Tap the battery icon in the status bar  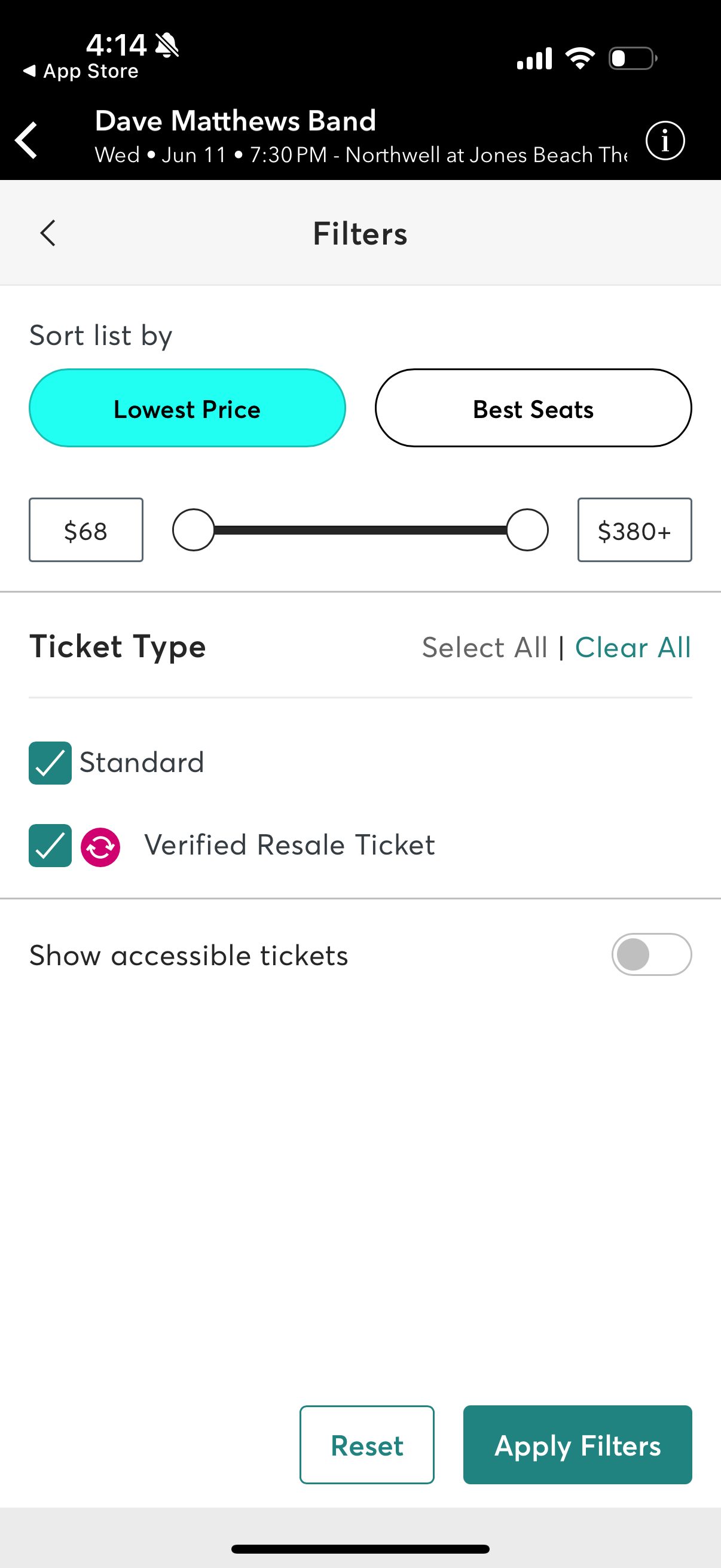[x=630, y=58]
